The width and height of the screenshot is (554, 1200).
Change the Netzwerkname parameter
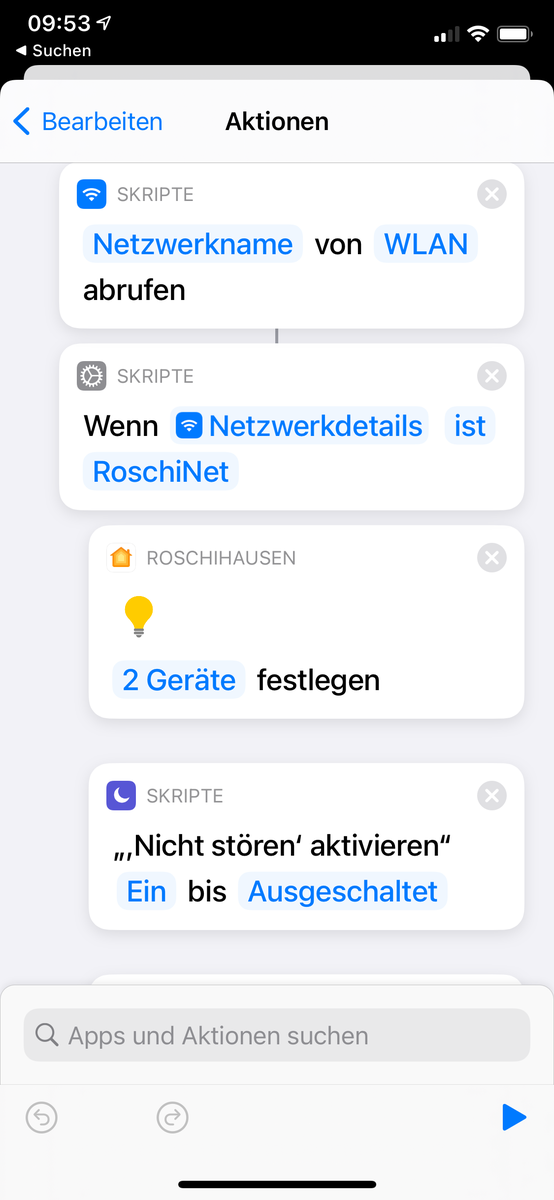pyautogui.click(x=193, y=244)
